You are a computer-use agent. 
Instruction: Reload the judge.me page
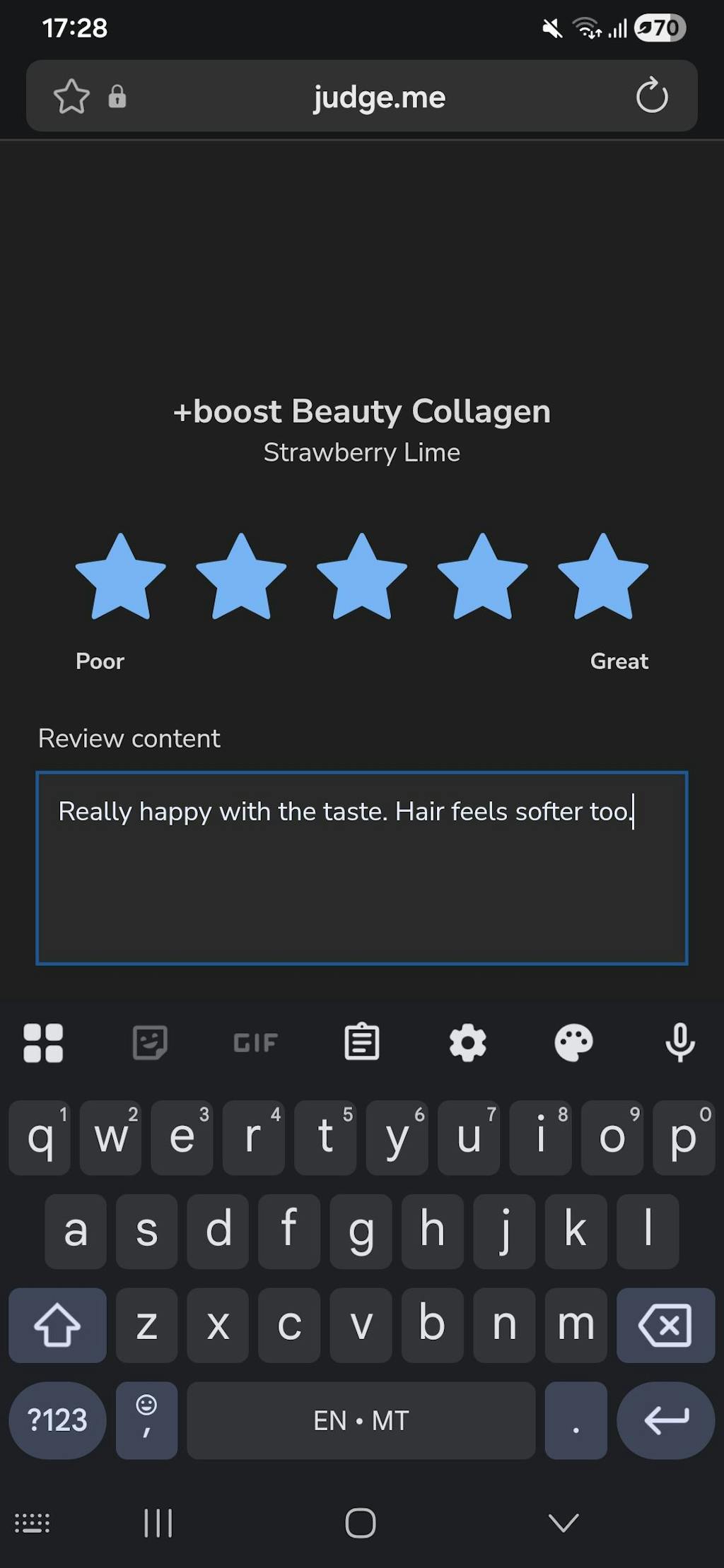click(x=651, y=97)
